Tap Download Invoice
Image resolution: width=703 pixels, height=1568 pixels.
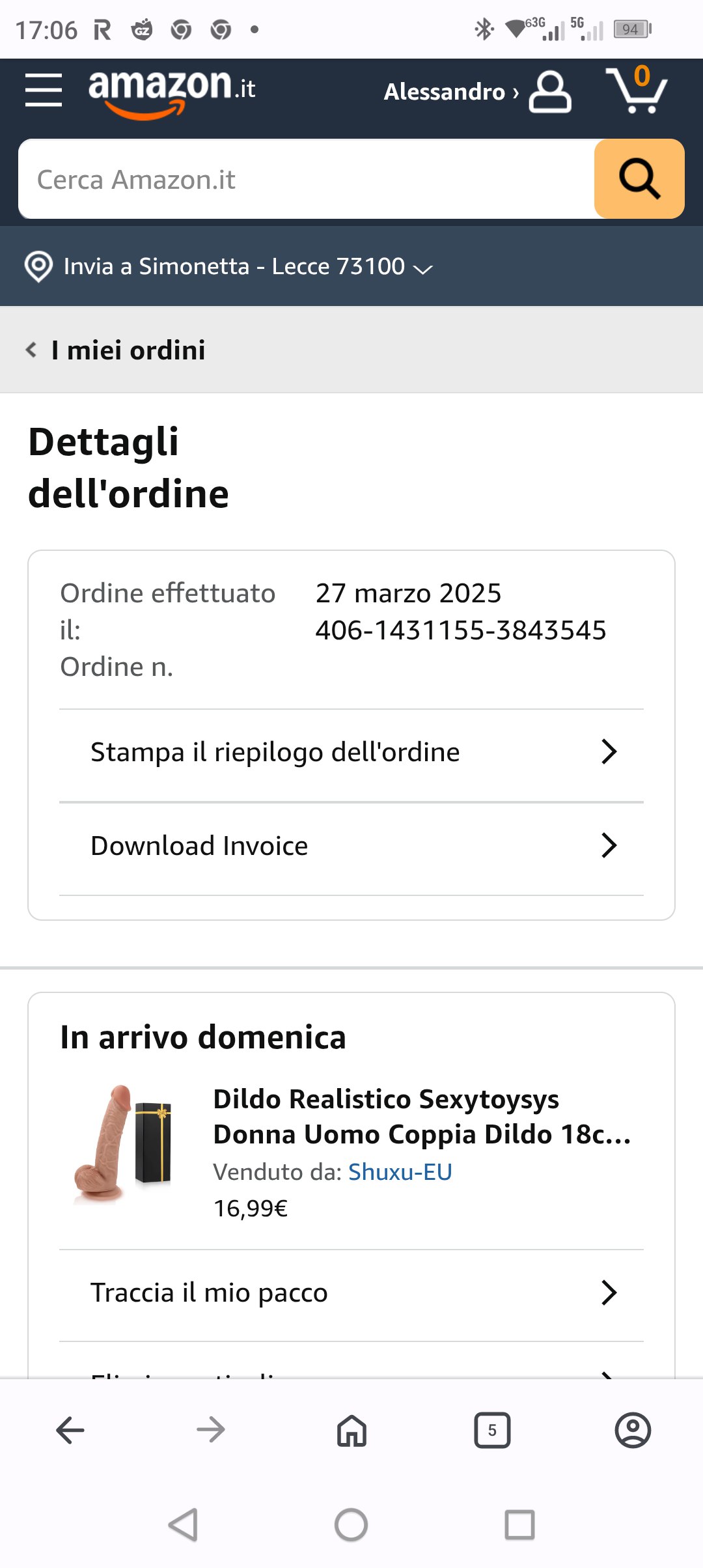click(x=351, y=846)
